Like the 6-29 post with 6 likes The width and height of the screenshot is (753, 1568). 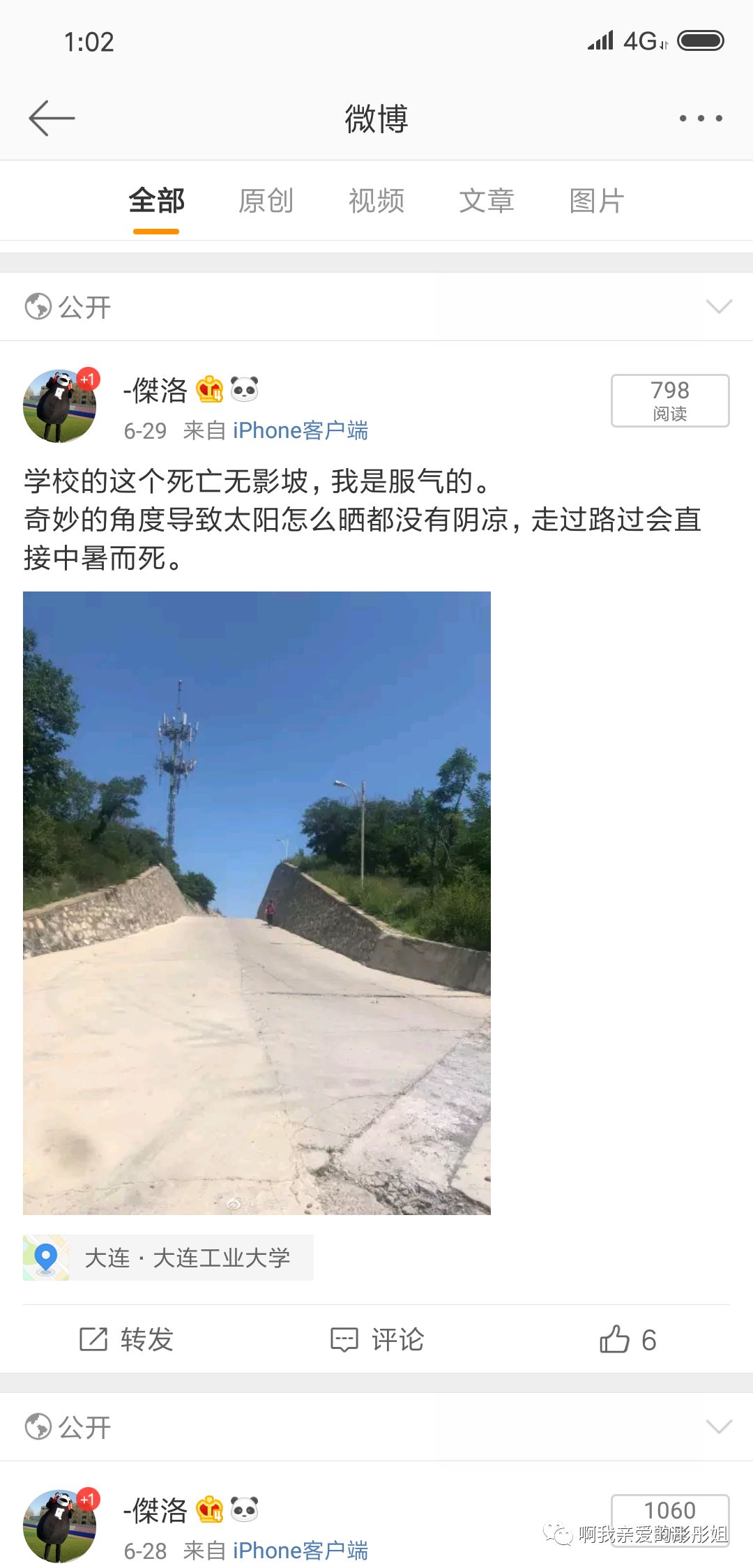tap(627, 1339)
